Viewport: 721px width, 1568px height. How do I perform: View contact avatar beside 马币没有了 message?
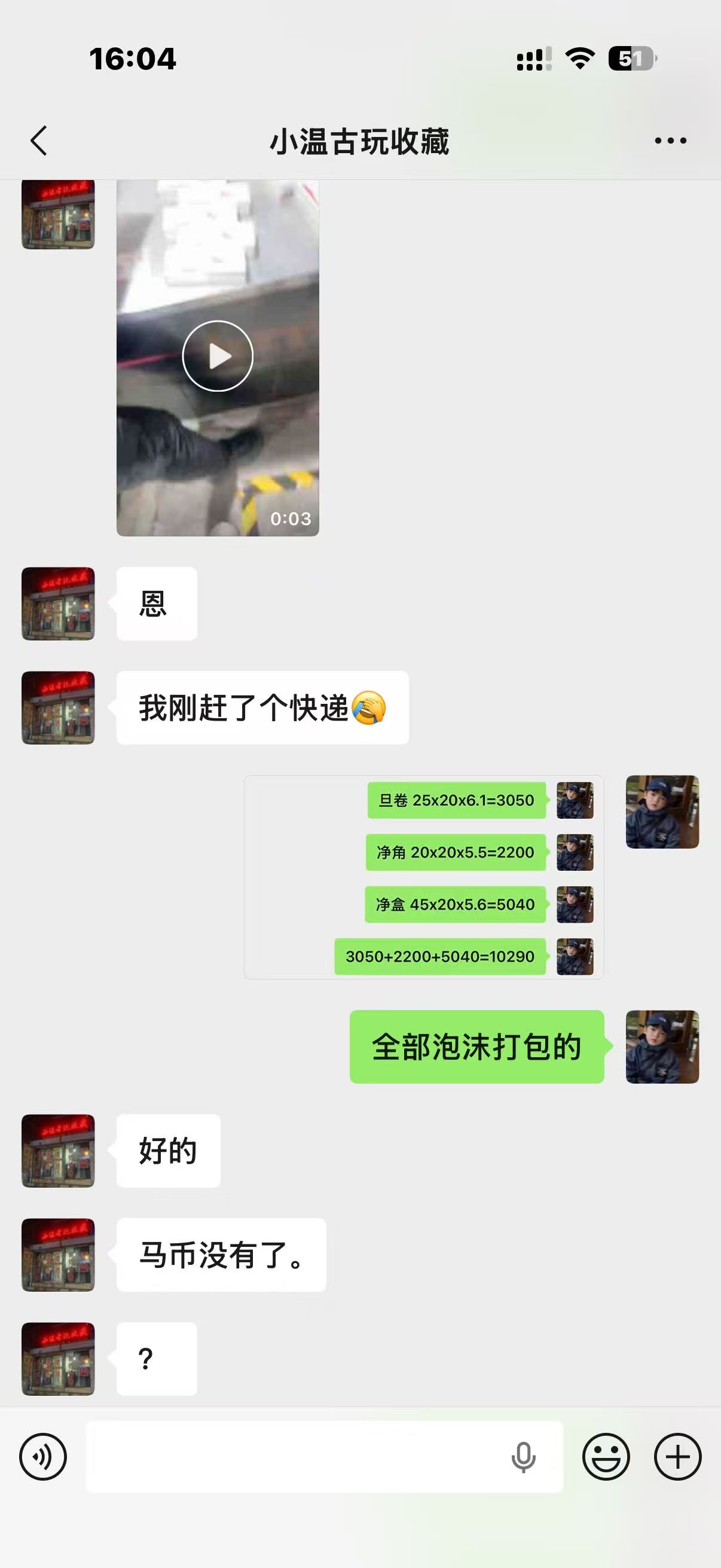[x=59, y=1255]
